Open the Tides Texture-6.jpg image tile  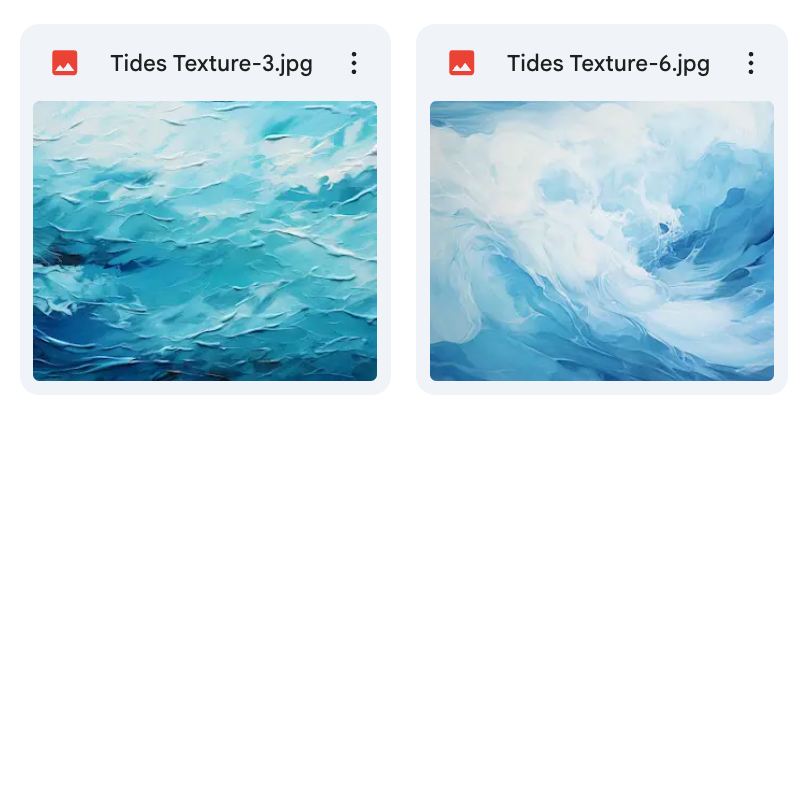(601, 240)
